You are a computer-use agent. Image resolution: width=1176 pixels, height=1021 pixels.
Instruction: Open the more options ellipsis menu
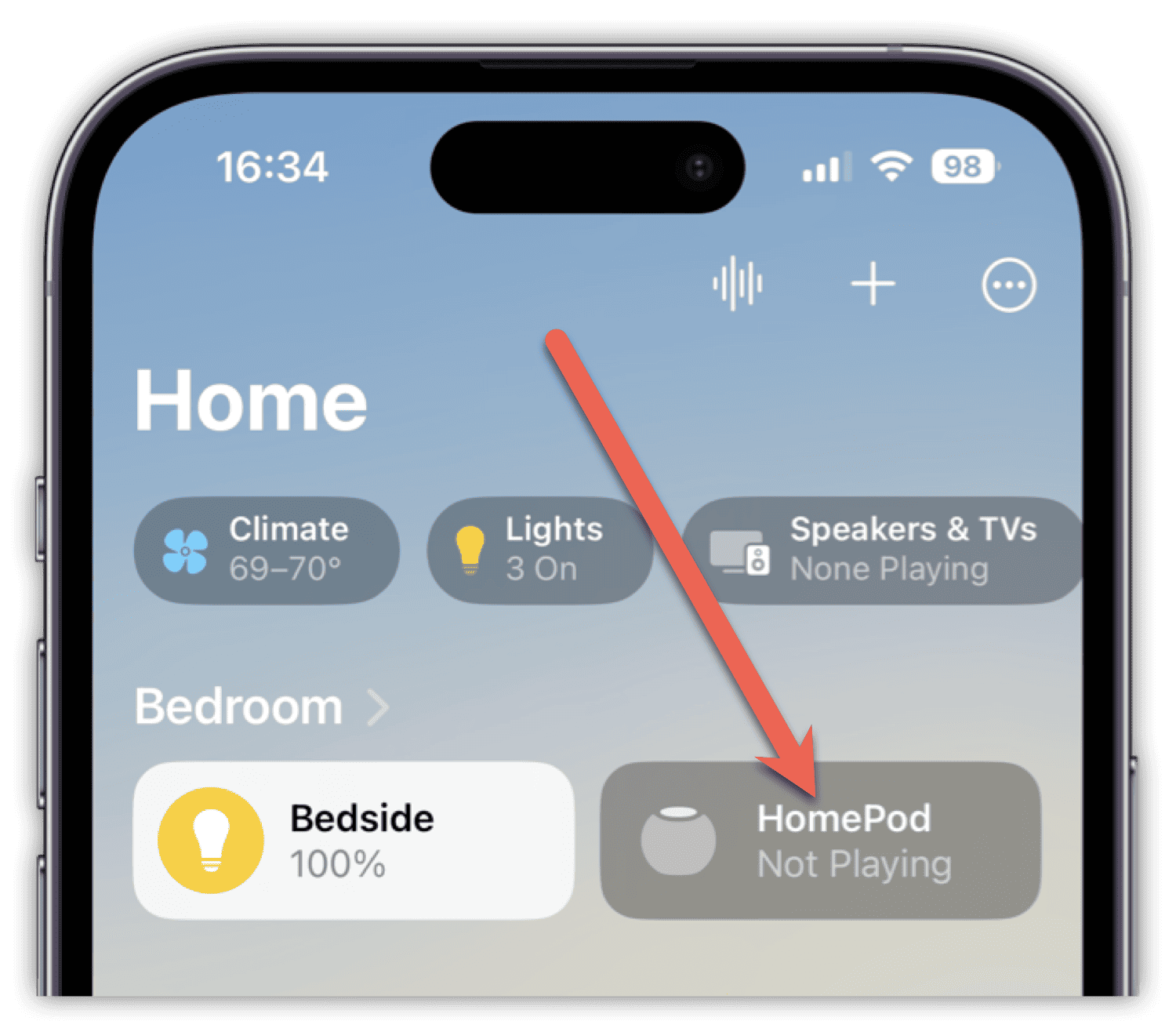tap(1008, 285)
